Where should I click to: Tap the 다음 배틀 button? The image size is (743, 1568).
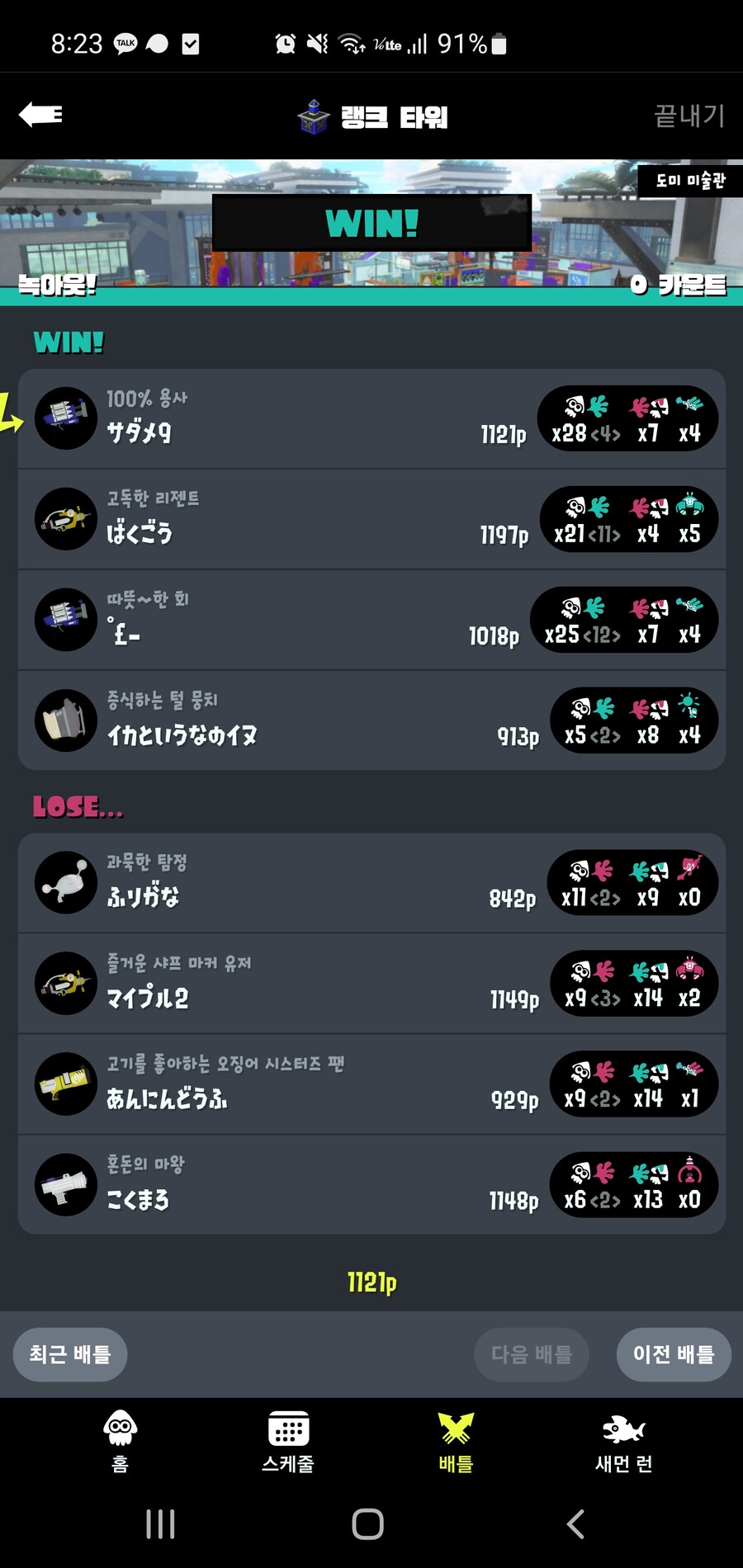click(x=531, y=1354)
